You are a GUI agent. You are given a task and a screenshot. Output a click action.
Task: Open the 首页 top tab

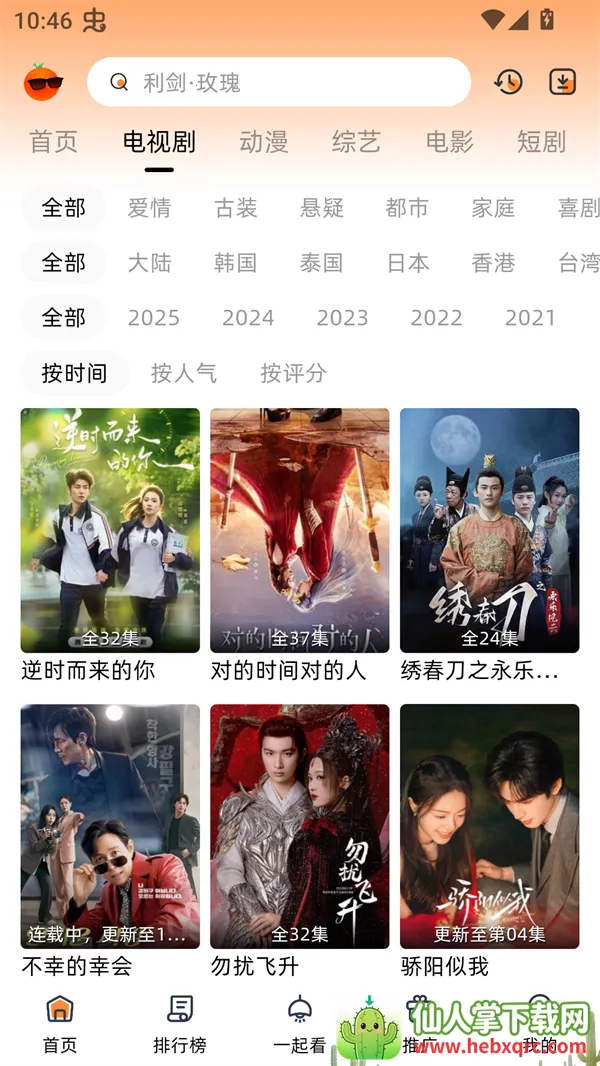coord(54,142)
